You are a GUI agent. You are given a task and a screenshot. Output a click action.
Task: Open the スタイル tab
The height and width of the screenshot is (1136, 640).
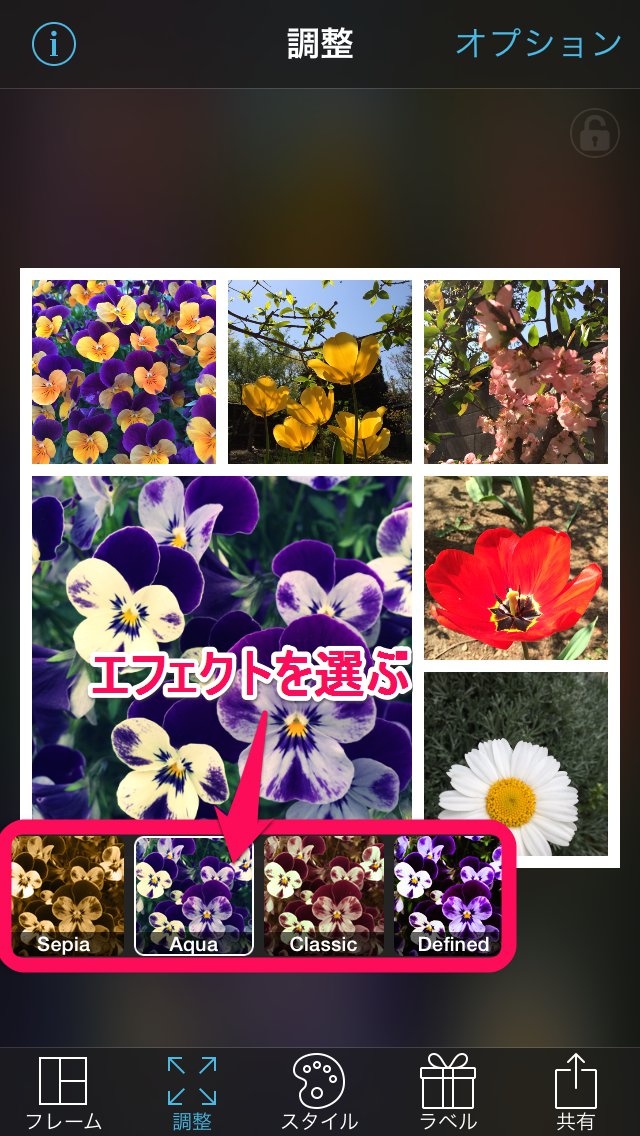319,1092
